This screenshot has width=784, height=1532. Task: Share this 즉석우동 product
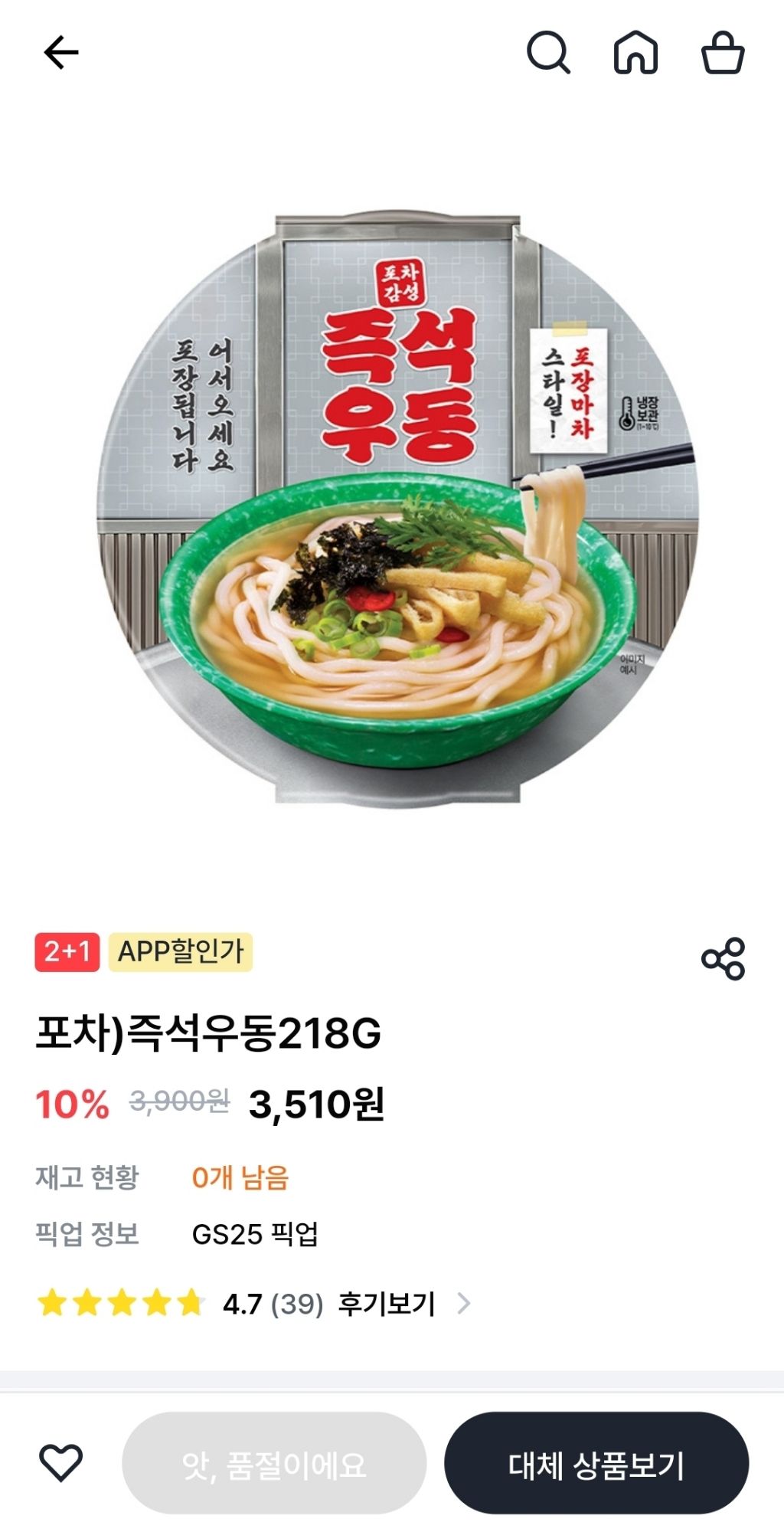point(723,958)
